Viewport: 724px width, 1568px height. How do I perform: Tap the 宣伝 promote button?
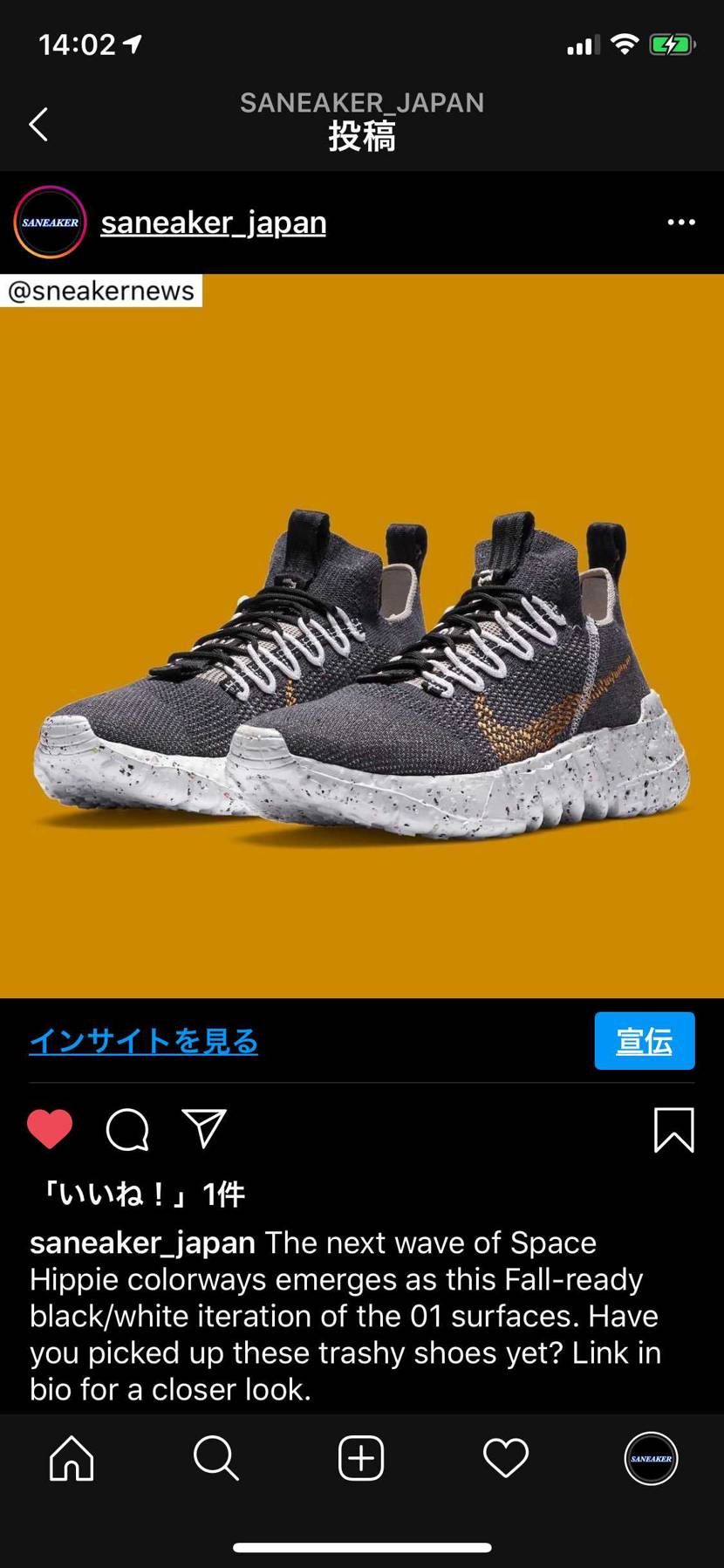[x=645, y=1040]
